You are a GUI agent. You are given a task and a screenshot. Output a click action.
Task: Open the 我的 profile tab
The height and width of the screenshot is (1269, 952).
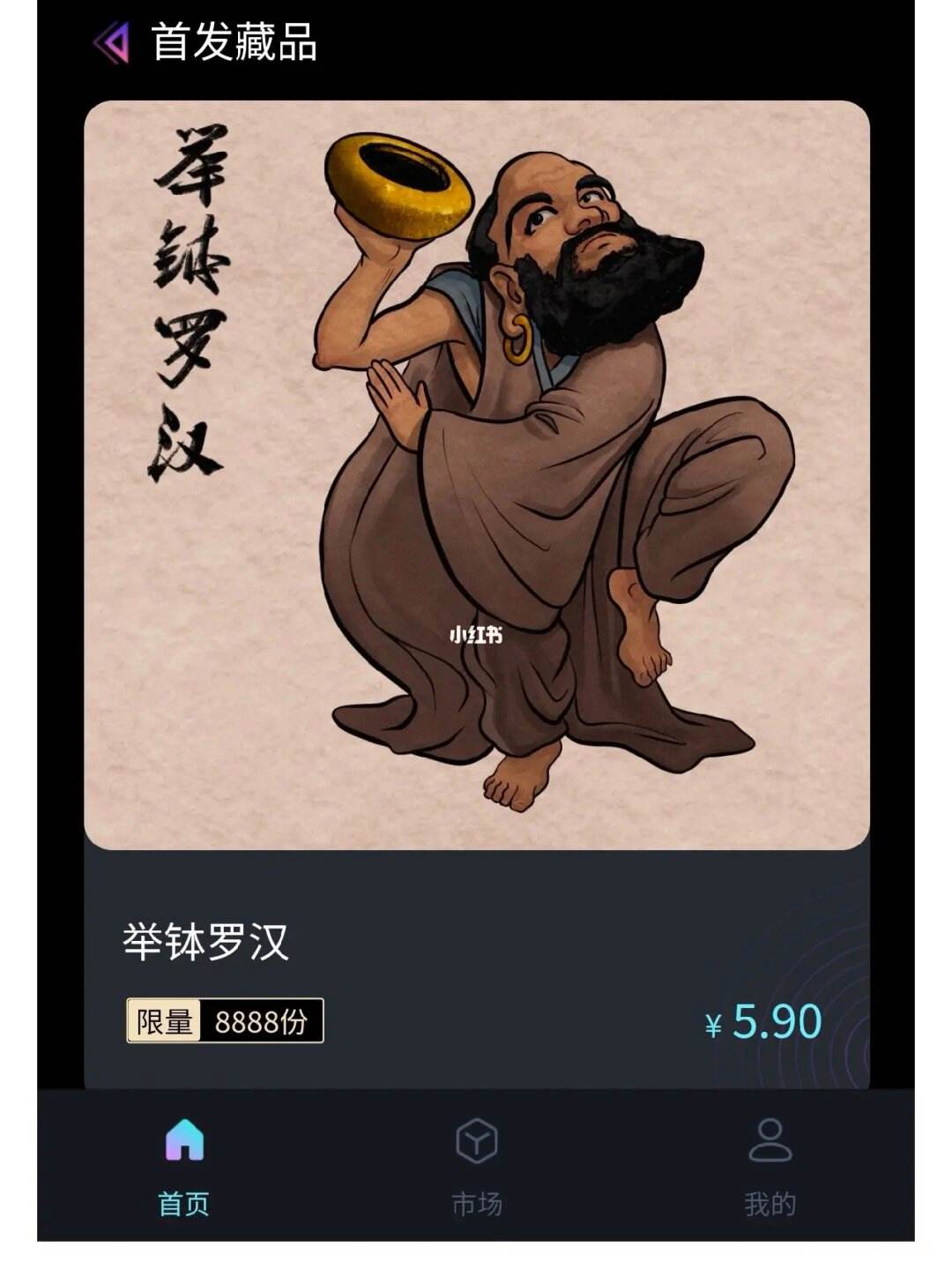coord(770,1164)
